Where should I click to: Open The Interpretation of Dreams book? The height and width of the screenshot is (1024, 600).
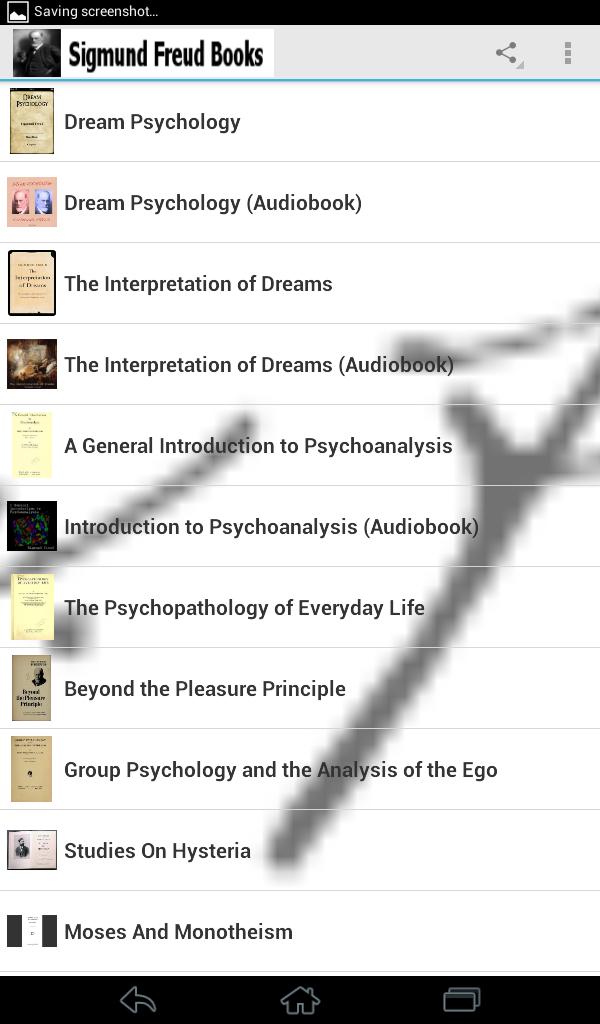coord(198,284)
